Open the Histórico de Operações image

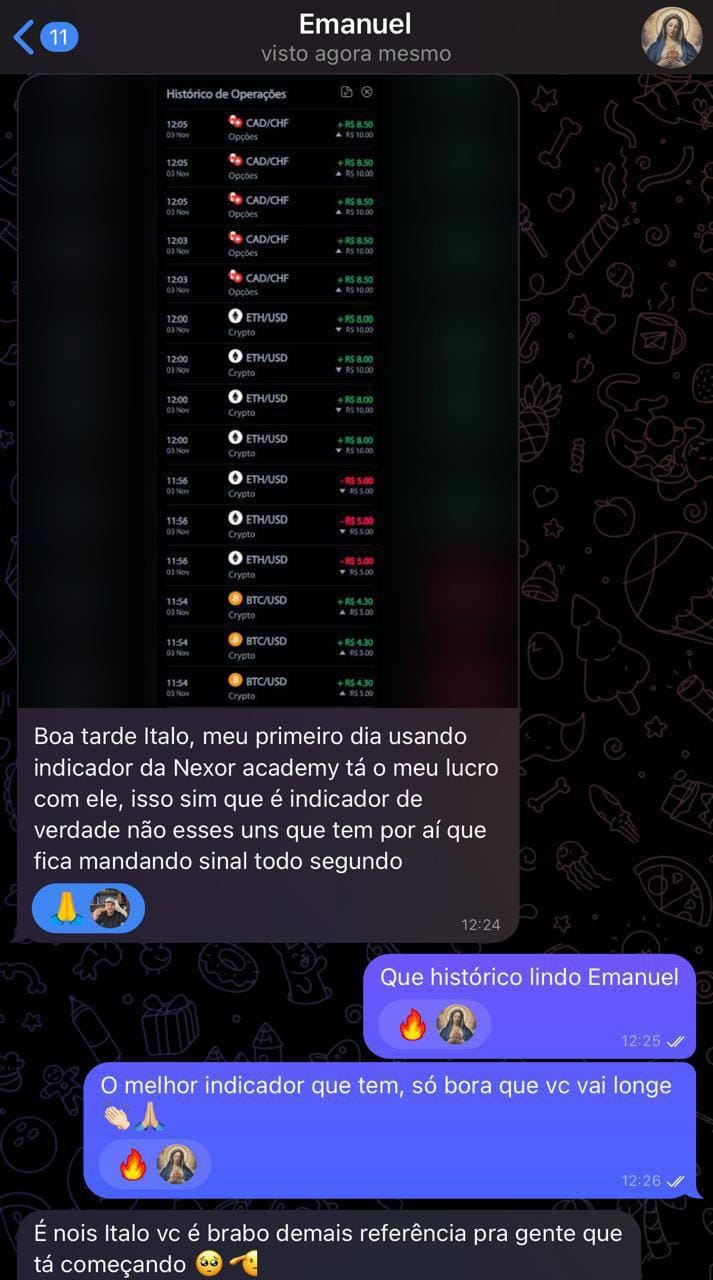point(268,390)
